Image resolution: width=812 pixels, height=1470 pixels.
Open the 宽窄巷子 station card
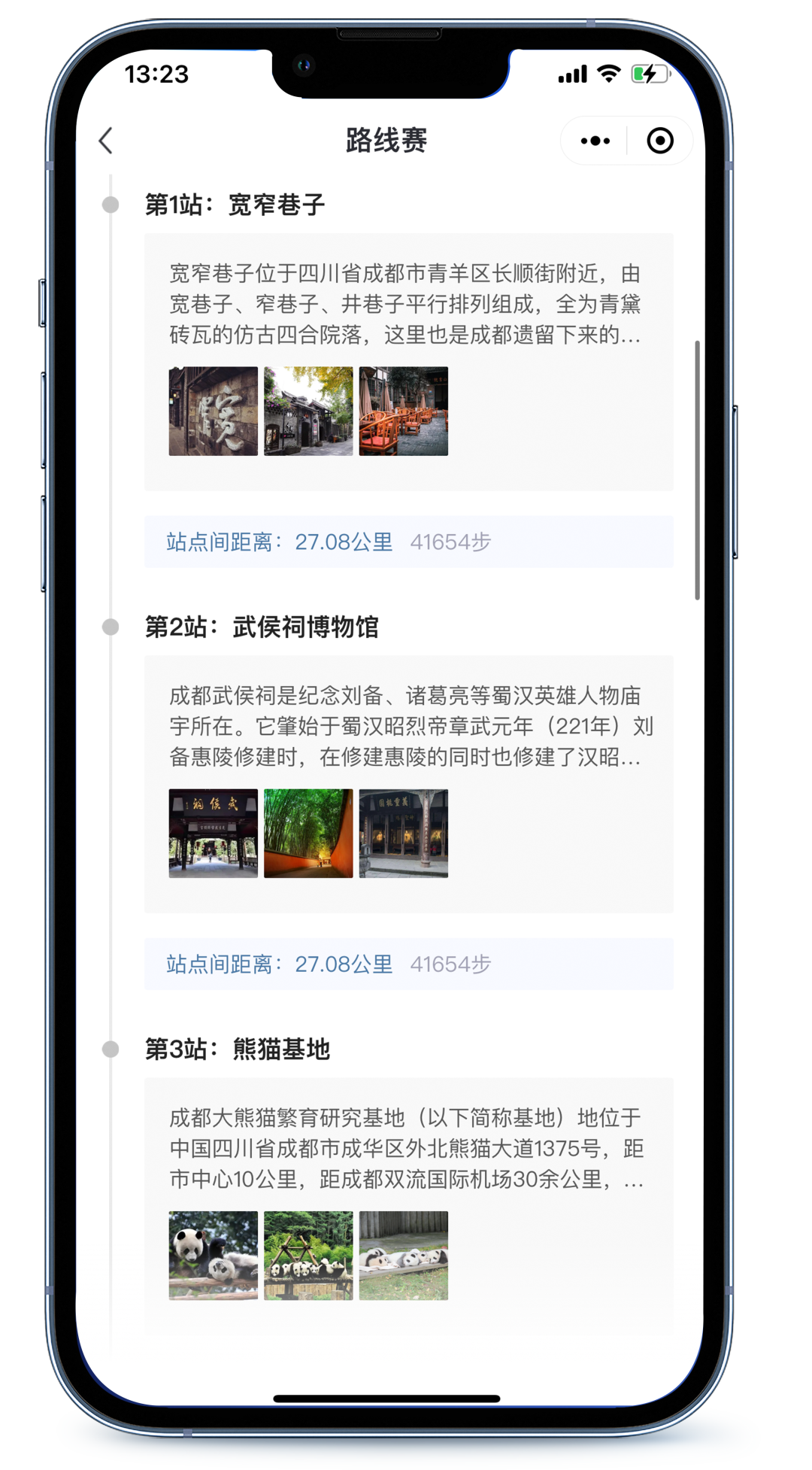pos(408,304)
